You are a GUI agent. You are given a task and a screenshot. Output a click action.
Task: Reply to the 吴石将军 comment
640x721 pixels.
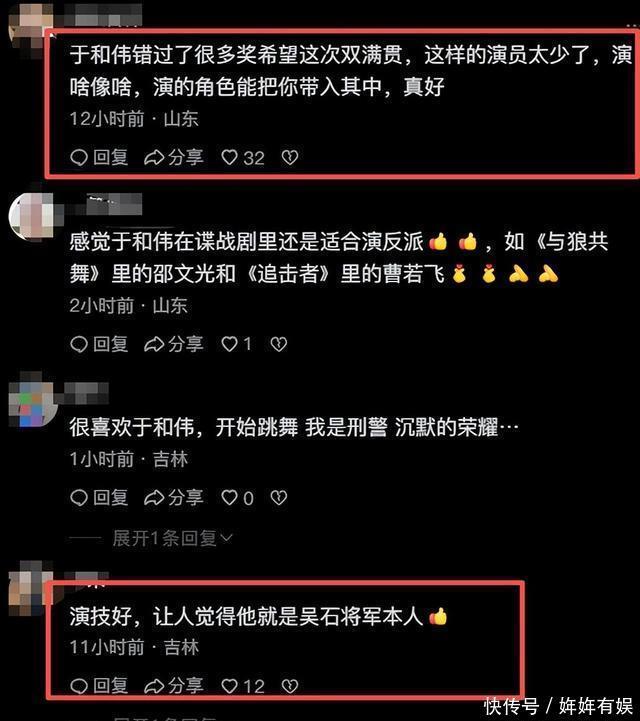pos(99,686)
